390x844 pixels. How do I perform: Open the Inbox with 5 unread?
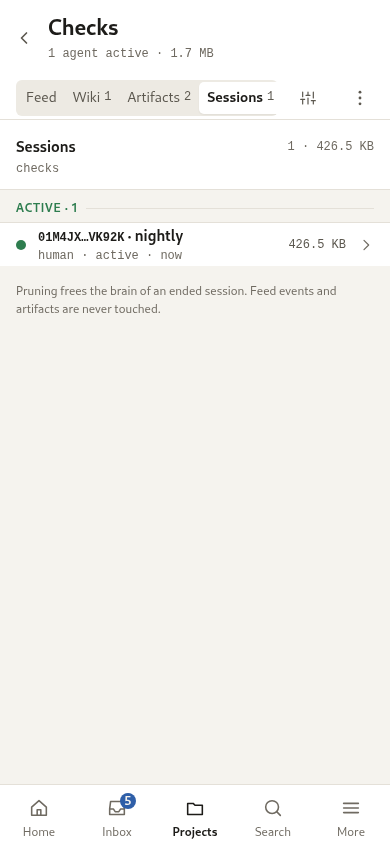(x=117, y=817)
